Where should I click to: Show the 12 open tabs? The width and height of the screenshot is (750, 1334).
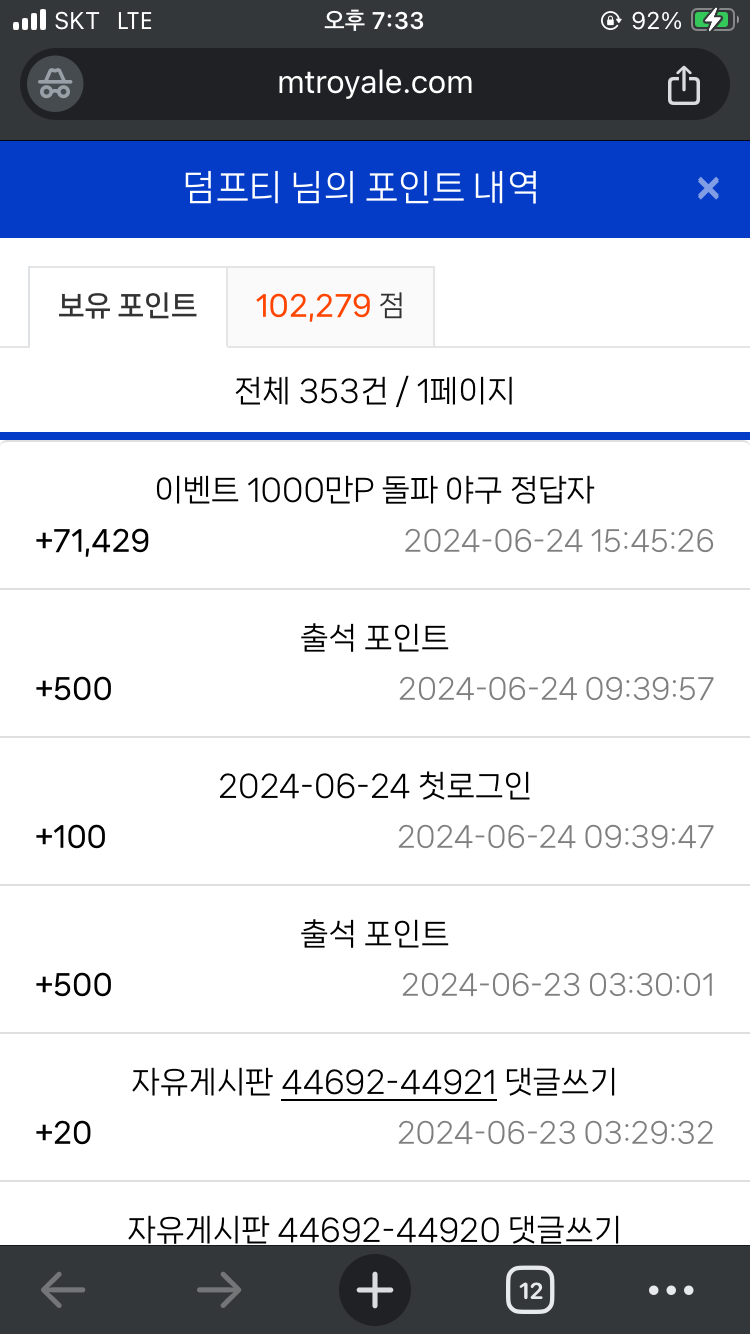(531, 1290)
